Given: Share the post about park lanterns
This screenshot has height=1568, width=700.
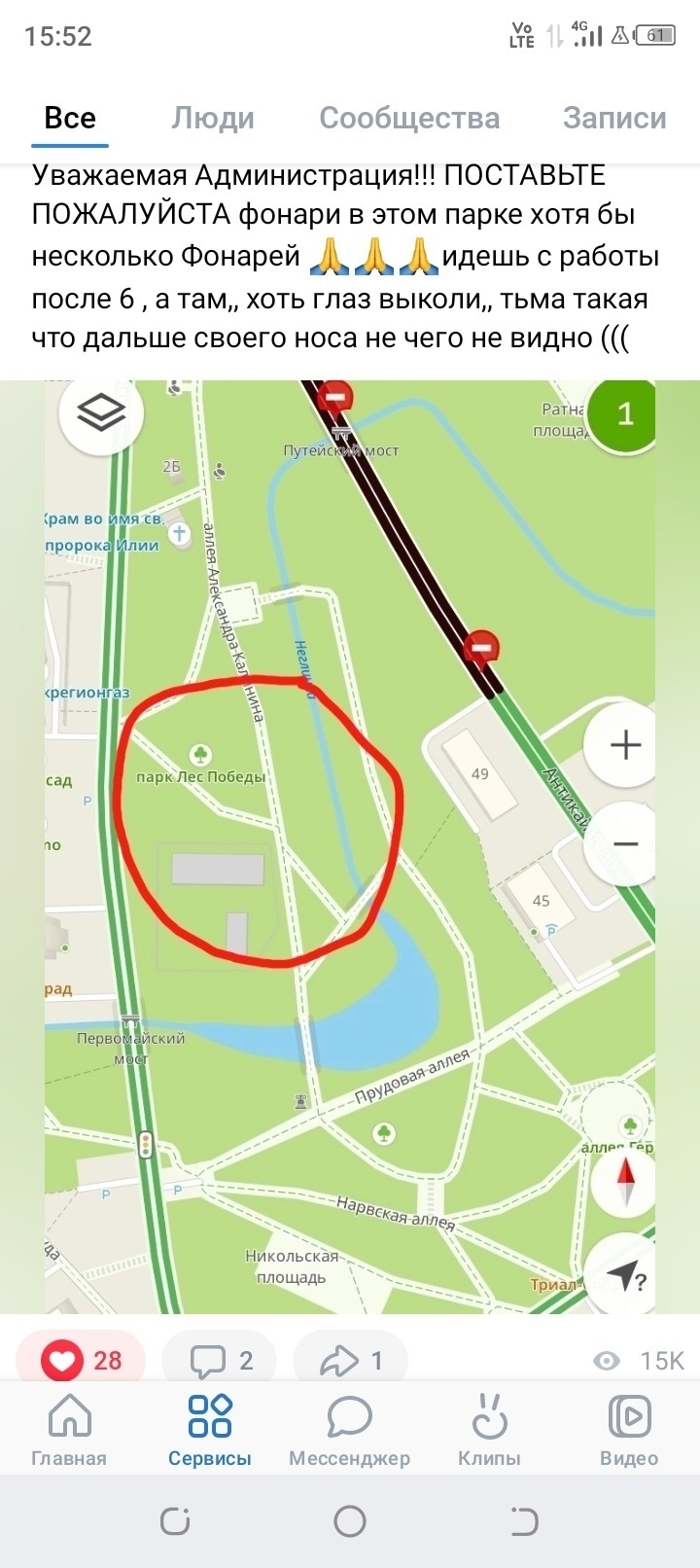Looking at the screenshot, I should [351, 1360].
